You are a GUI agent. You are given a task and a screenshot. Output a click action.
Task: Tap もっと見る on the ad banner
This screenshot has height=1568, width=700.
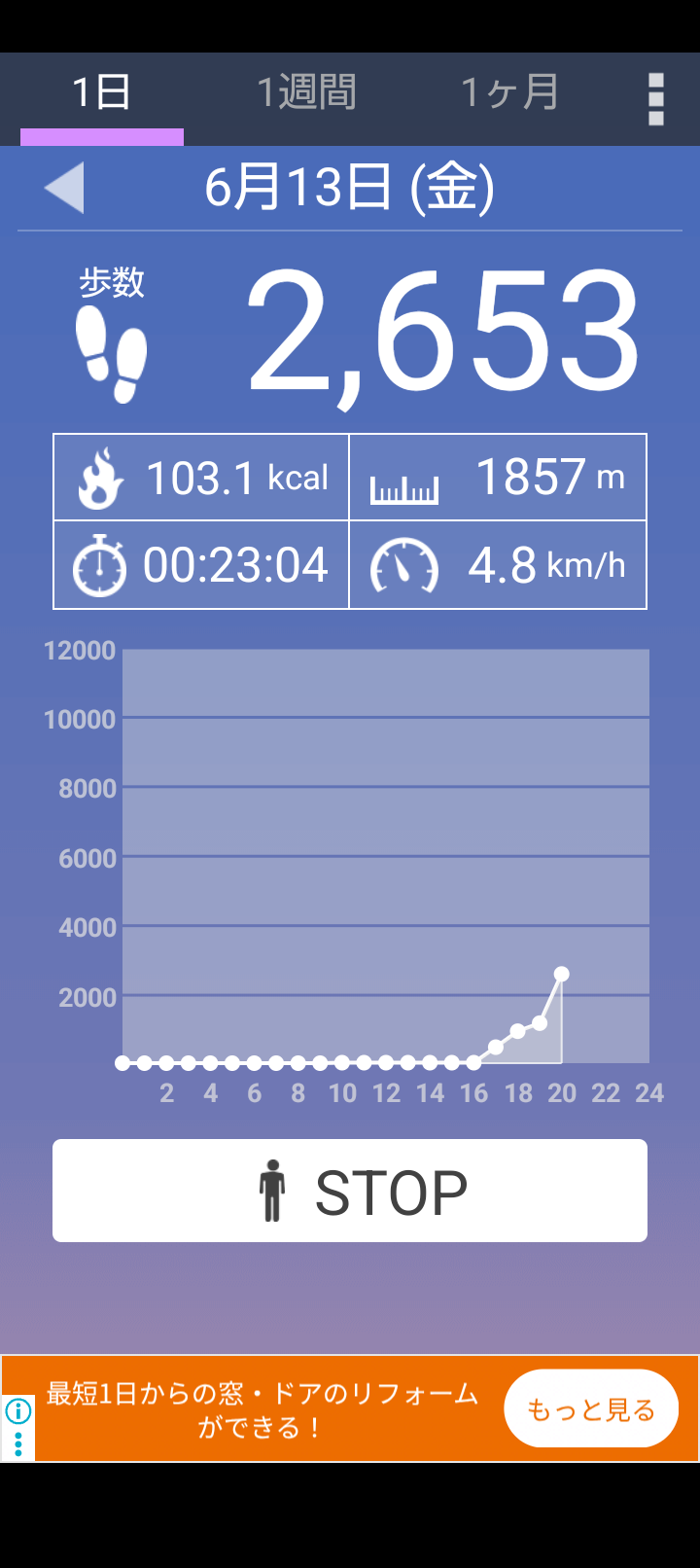point(591,1408)
